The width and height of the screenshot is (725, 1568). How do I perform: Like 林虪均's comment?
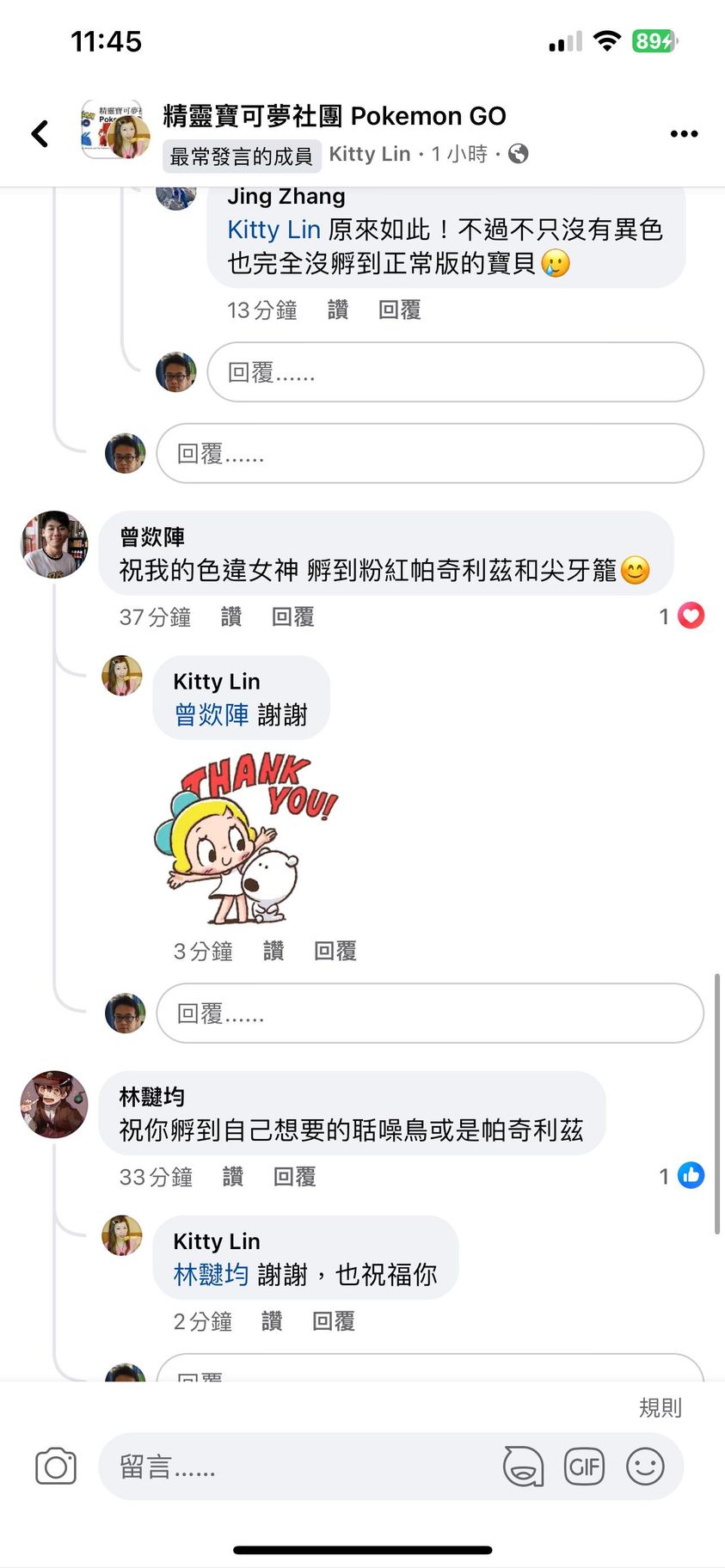(x=233, y=1177)
